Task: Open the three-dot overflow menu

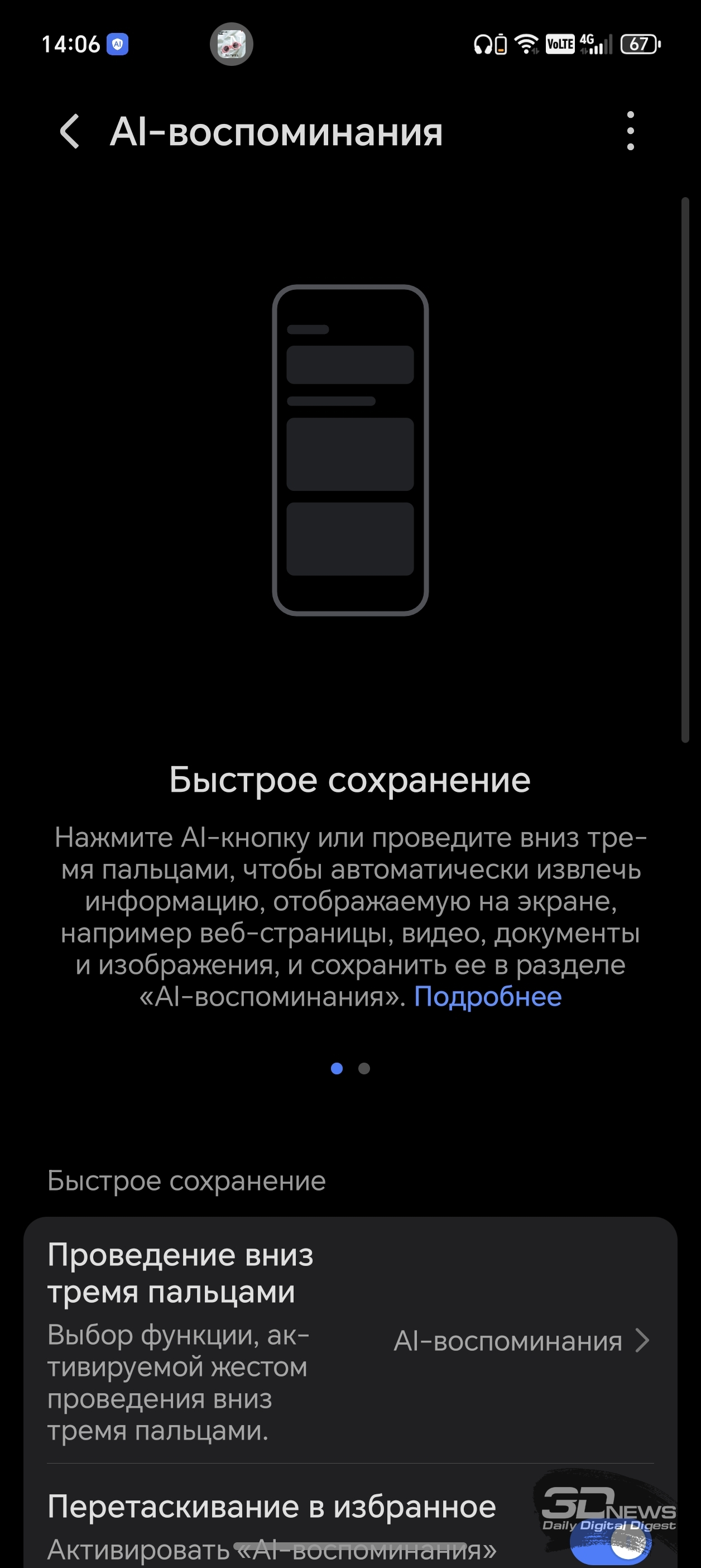Action: (x=631, y=131)
